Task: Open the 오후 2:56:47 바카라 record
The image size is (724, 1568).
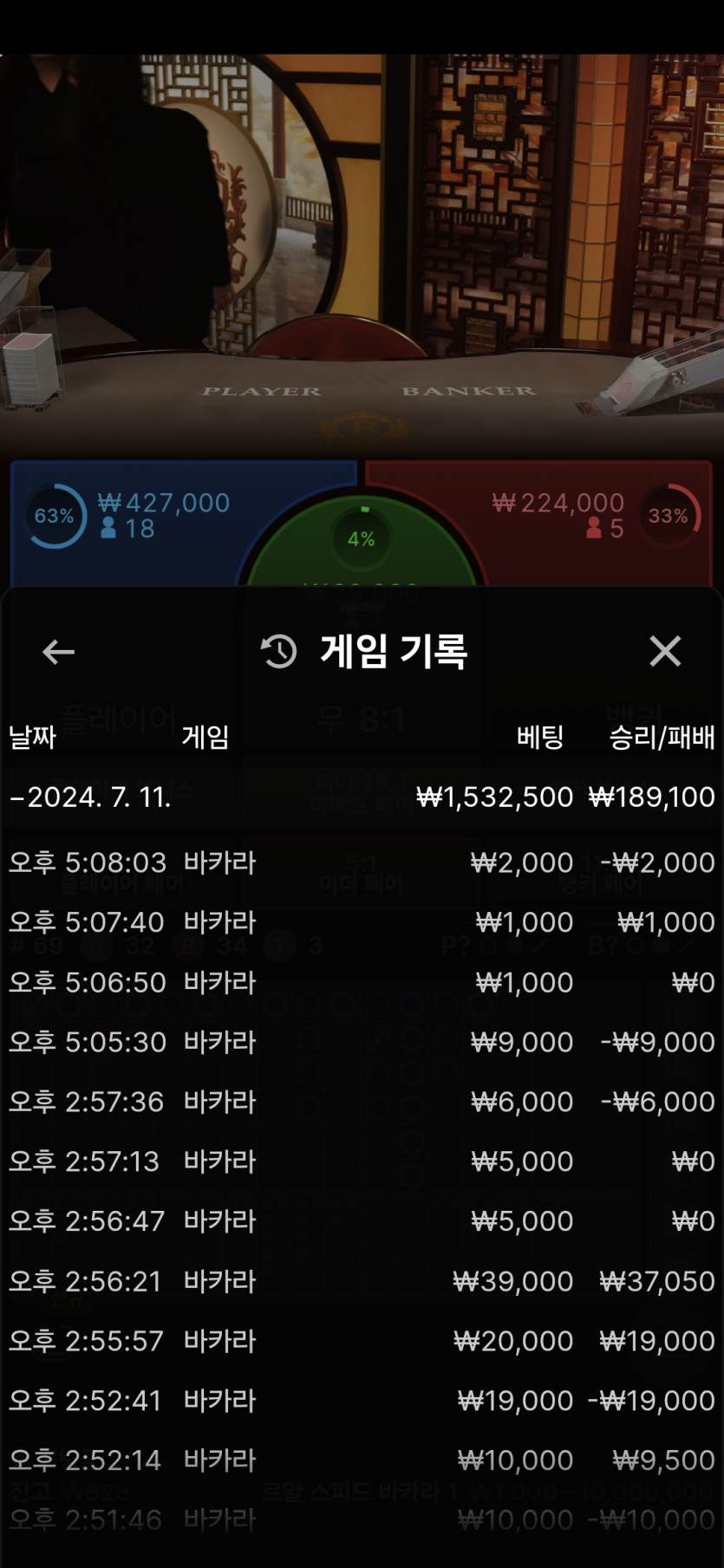Action: (x=362, y=1221)
